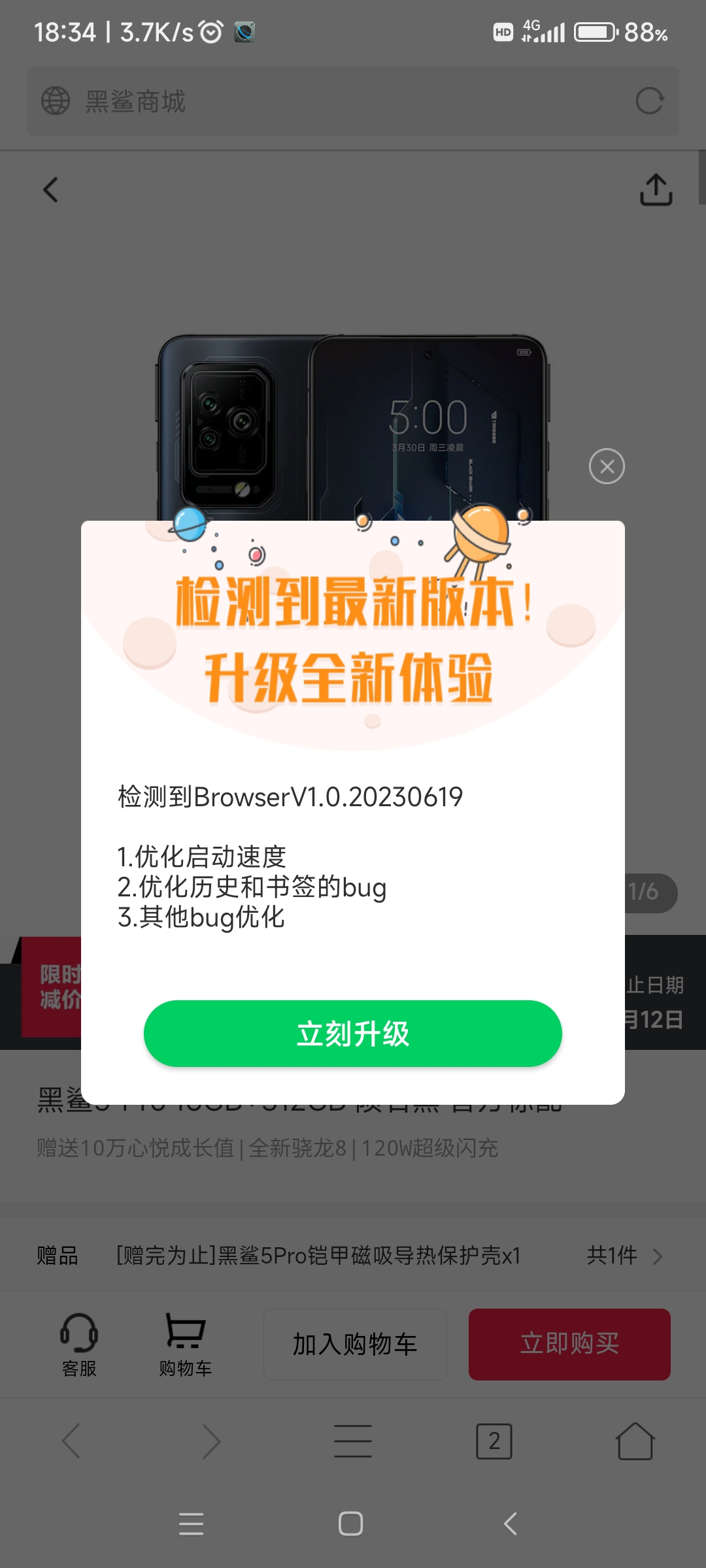The width and height of the screenshot is (706, 1568).
Task: Go to the browser home page
Action: pos(635,1441)
